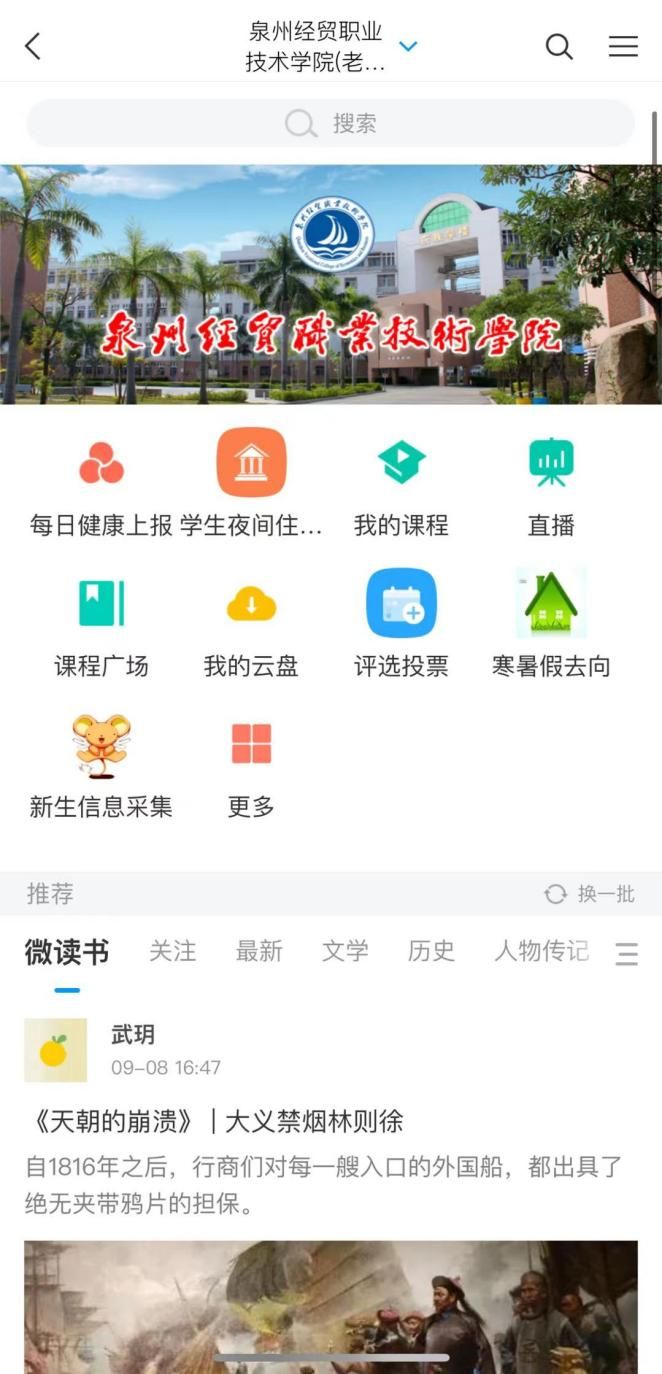Open the tab list menu icon
This screenshot has width=662, height=1374.
click(627, 954)
